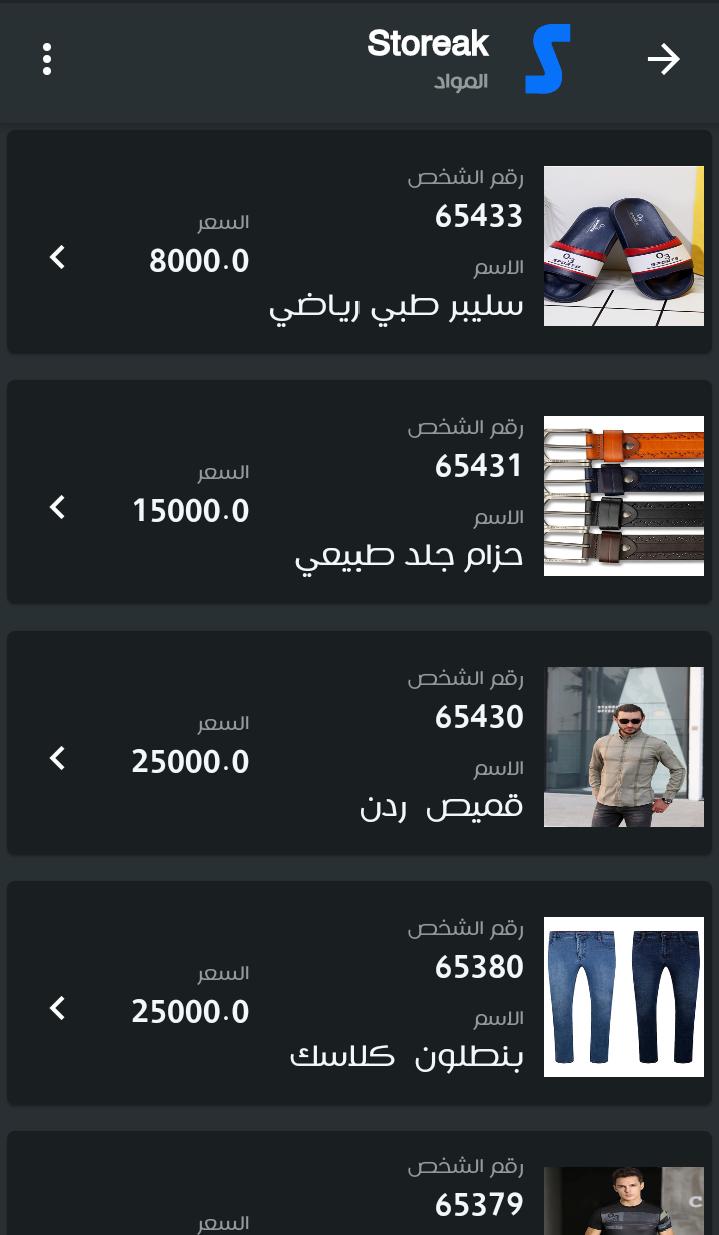Open the jeans item card 65380
This screenshot has height=1235, width=719.
(360, 993)
